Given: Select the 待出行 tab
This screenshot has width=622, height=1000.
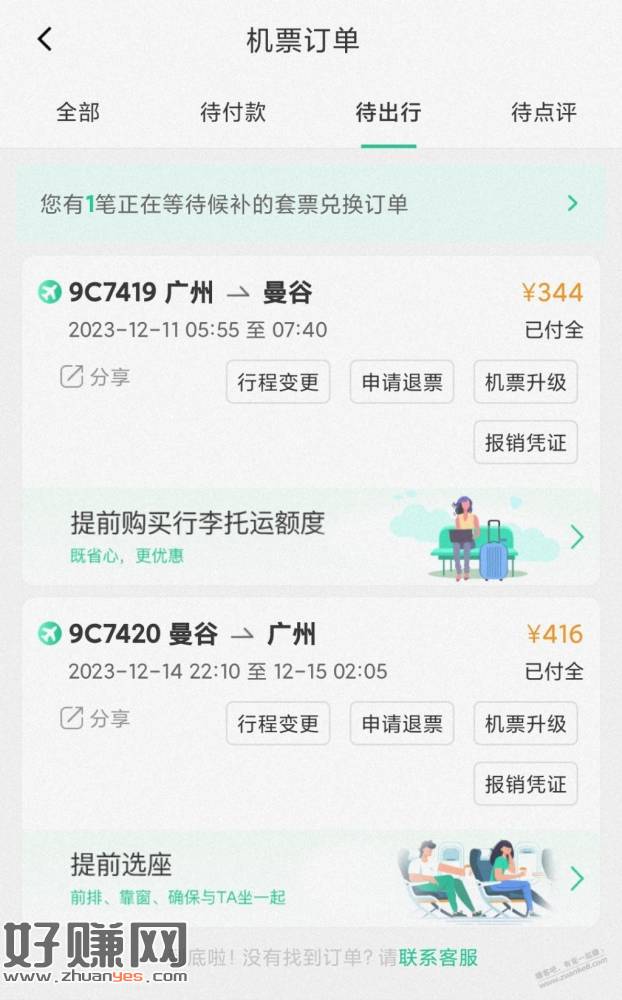Looking at the screenshot, I should 388,112.
